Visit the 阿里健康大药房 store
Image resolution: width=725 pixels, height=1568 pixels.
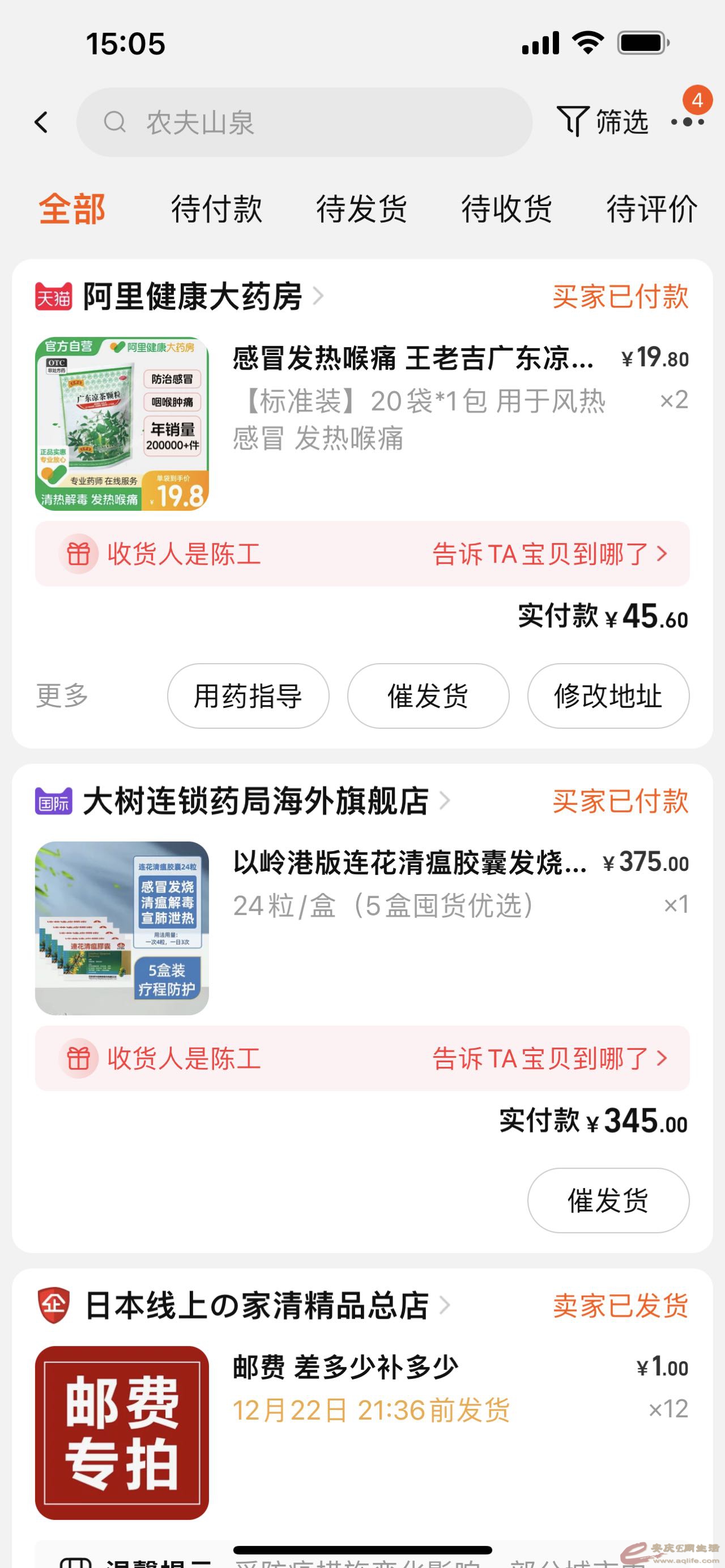[x=193, y=296]
